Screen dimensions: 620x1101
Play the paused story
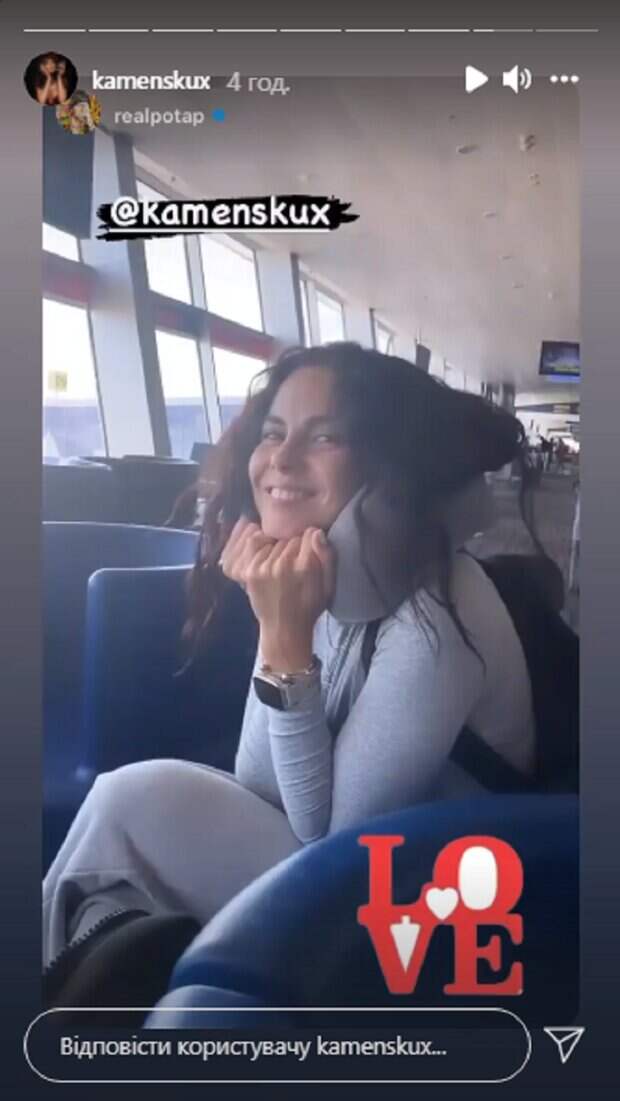[476, 79]
